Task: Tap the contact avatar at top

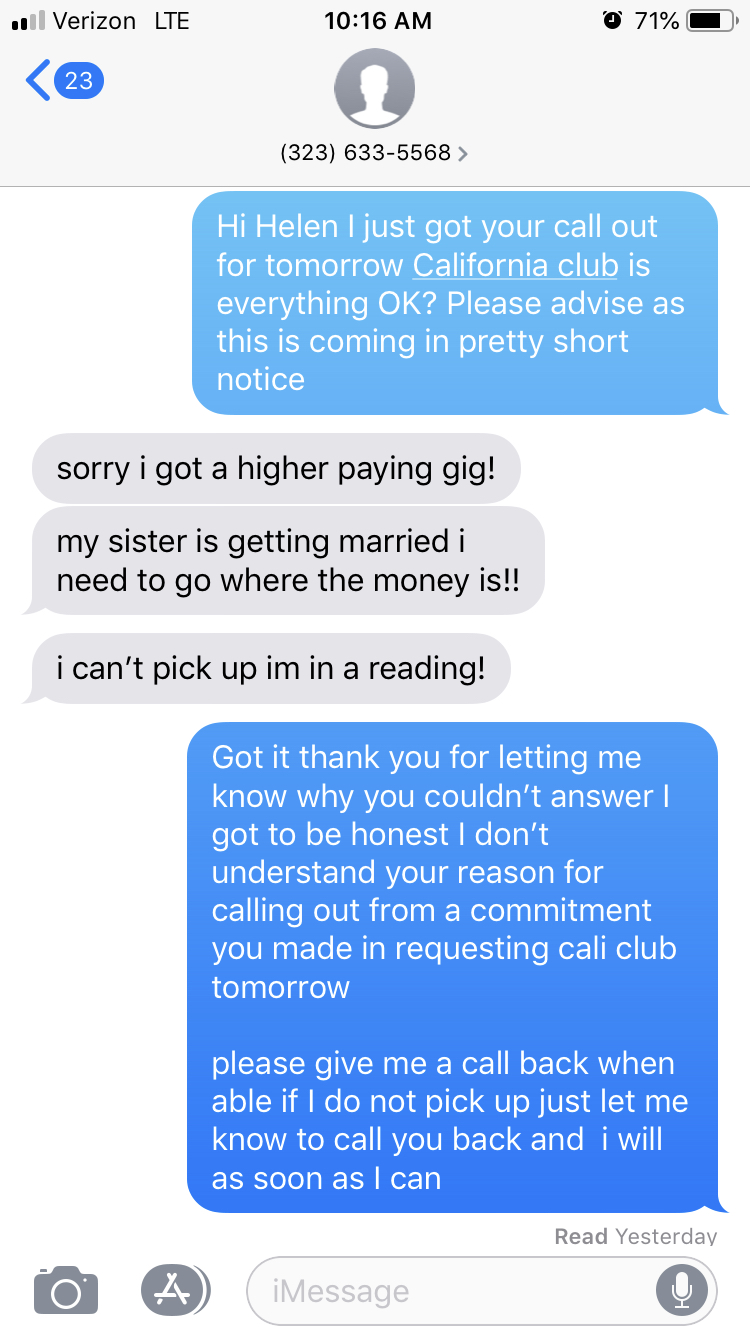Action: tap(374, 89)
